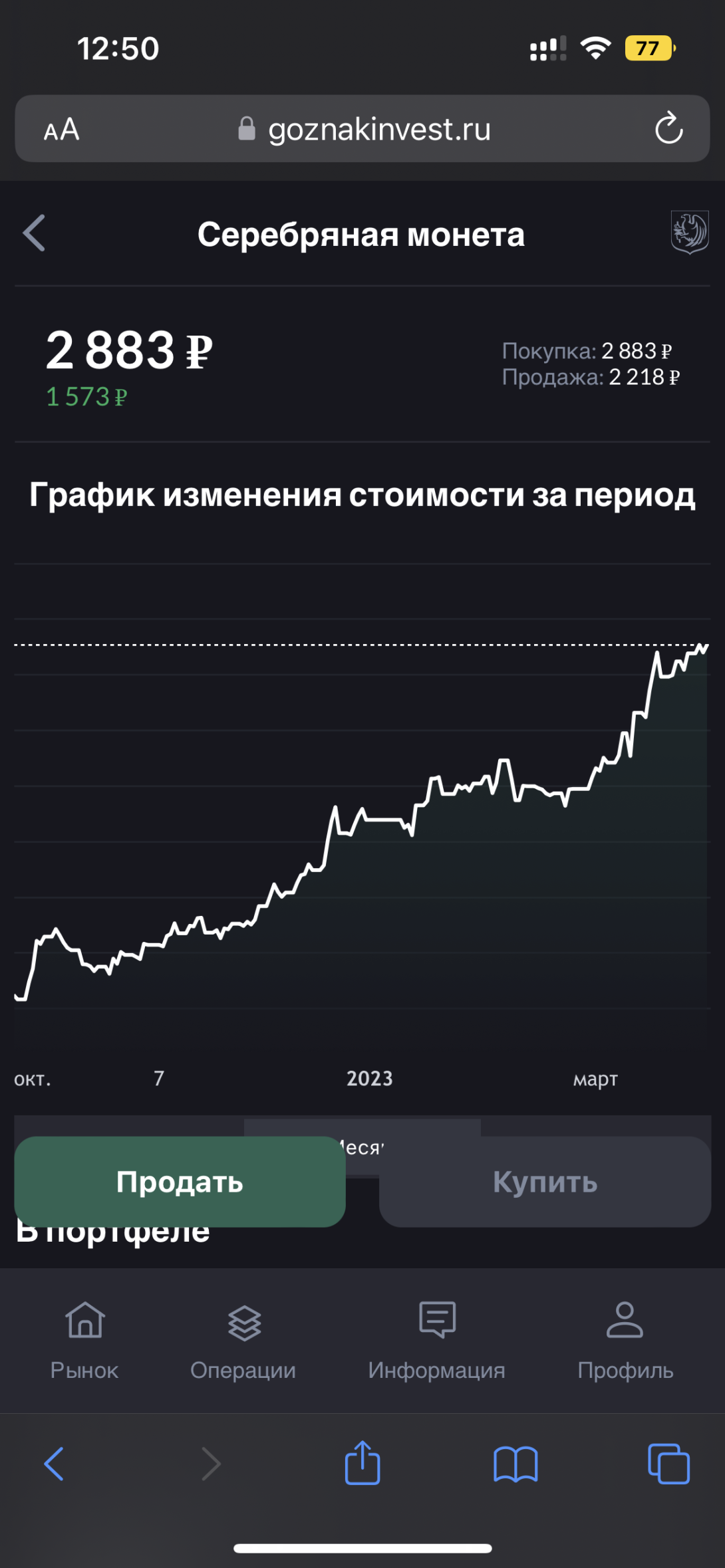725x1568 pixels.
Task: Reload the goznakinvest.ru page
Action: click(x=668, y=128)
